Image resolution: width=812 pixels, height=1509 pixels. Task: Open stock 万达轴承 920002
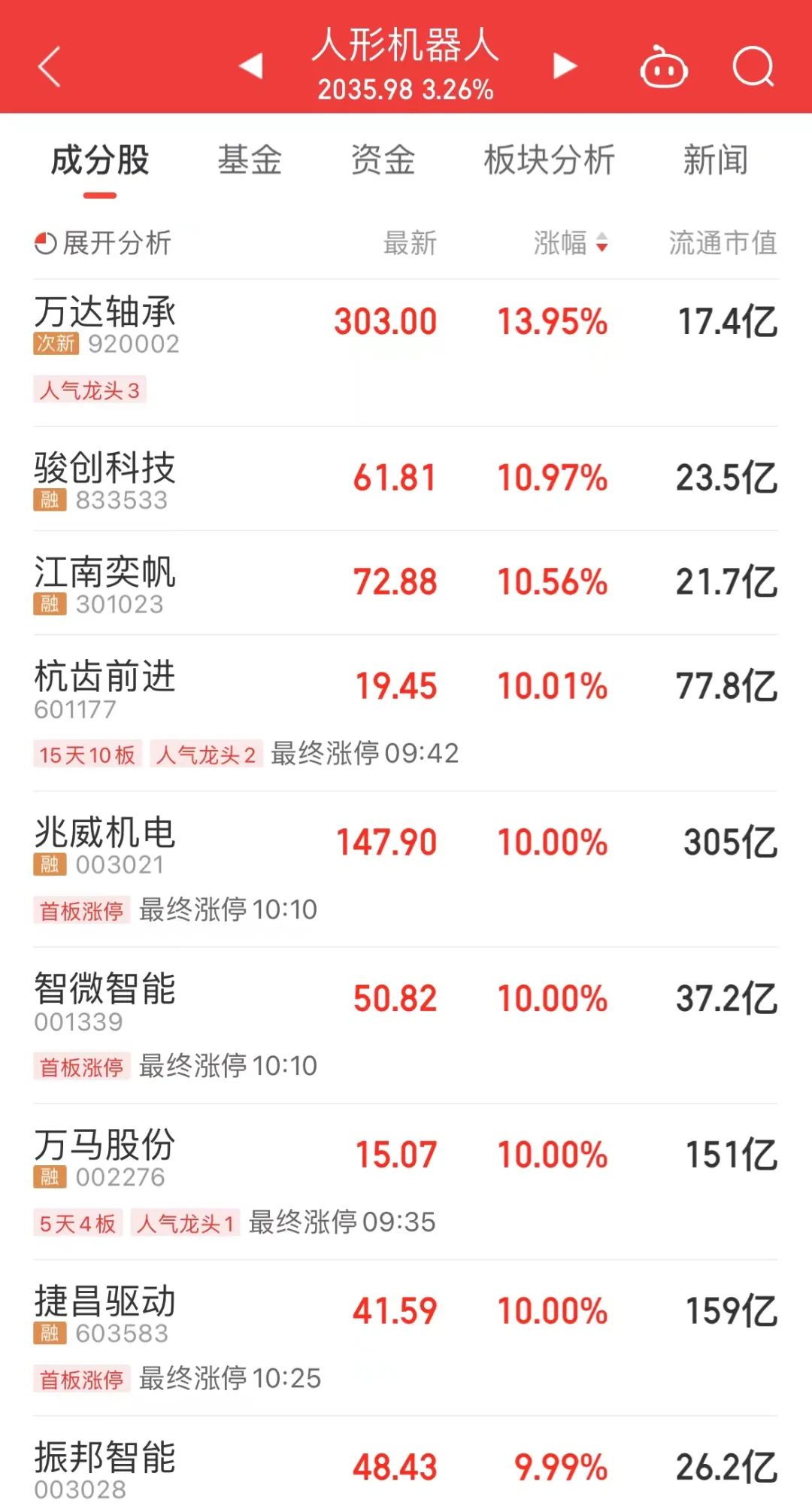[x=406, y=353]
